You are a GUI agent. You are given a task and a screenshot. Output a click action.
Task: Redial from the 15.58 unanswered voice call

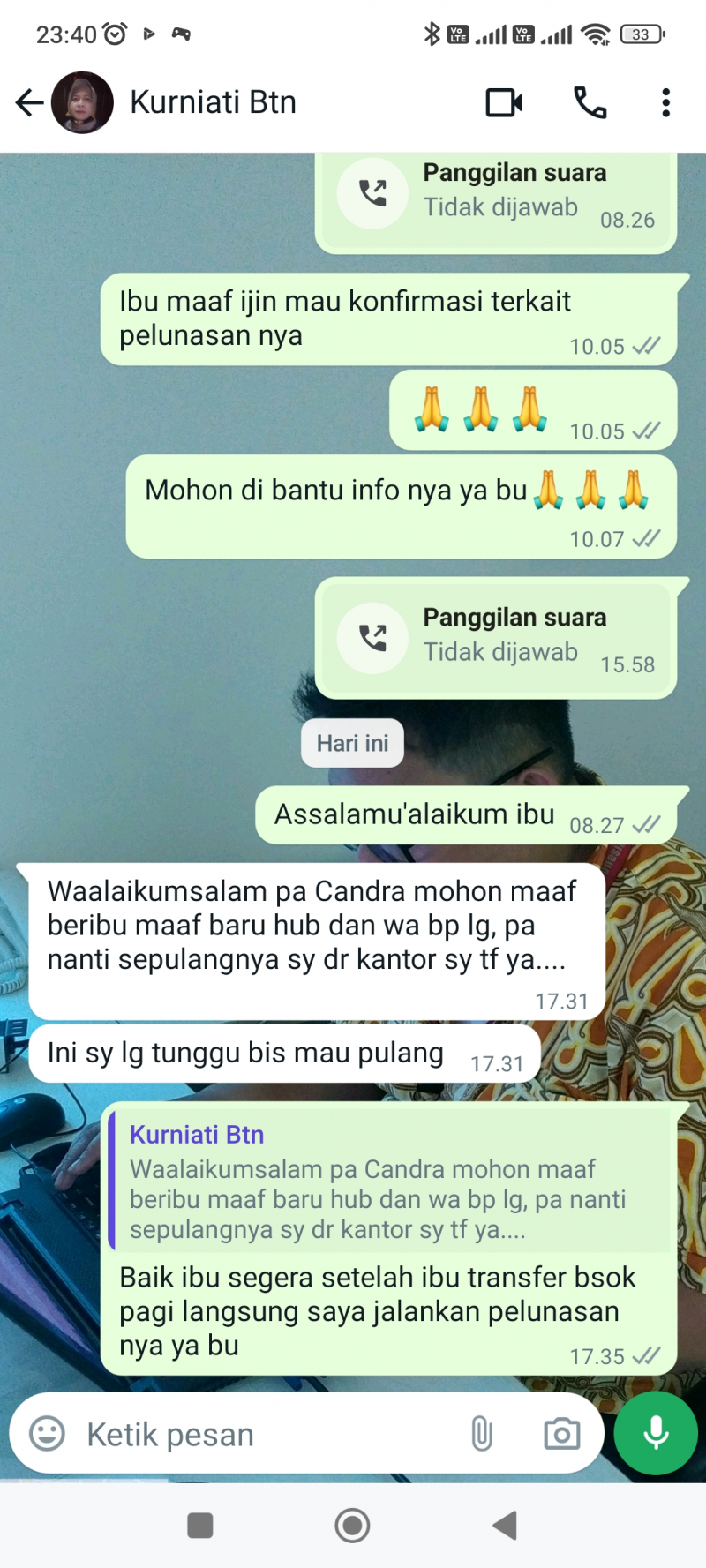[x=372, y=637]
